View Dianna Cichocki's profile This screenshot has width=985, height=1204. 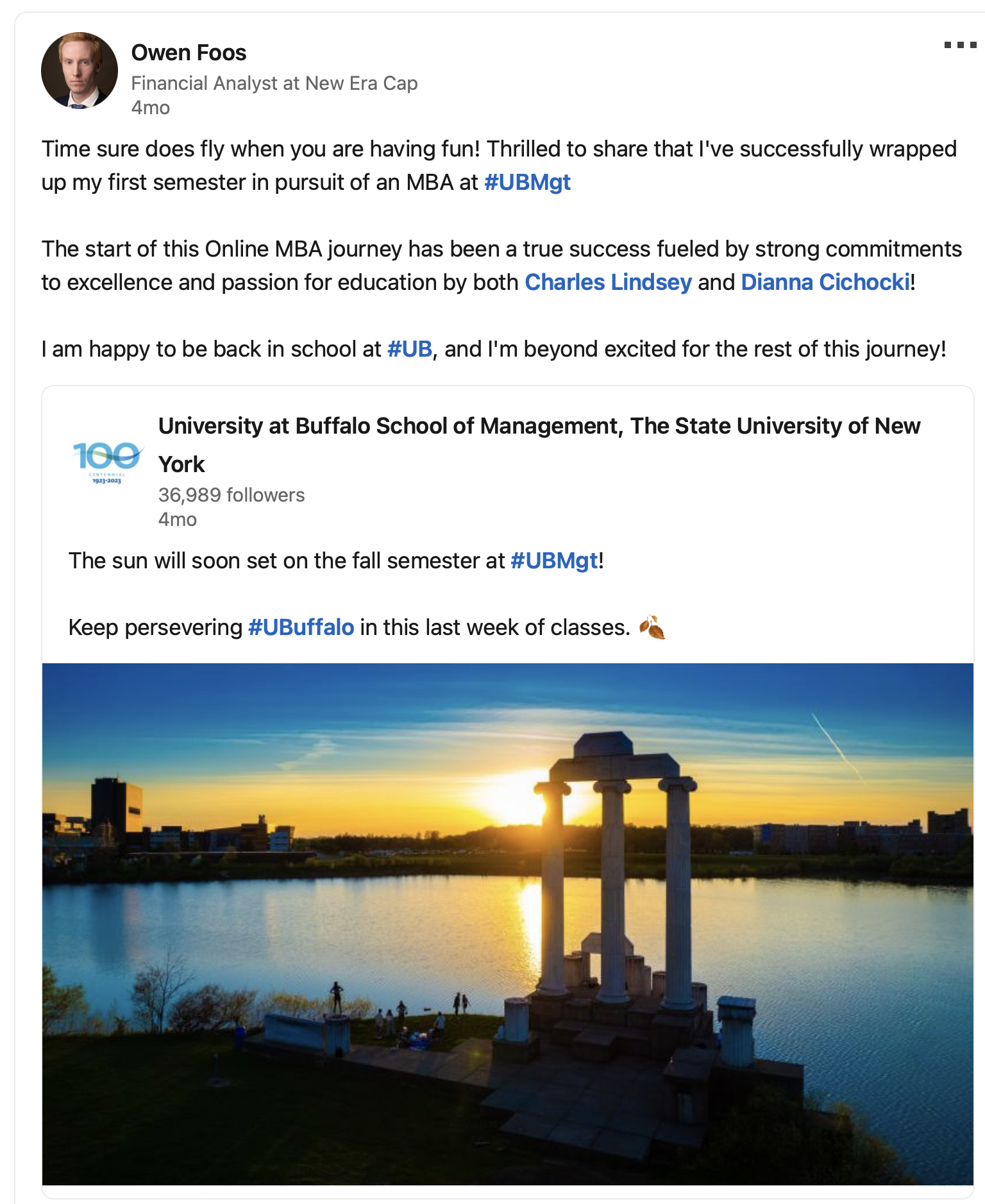pos(825,282)
